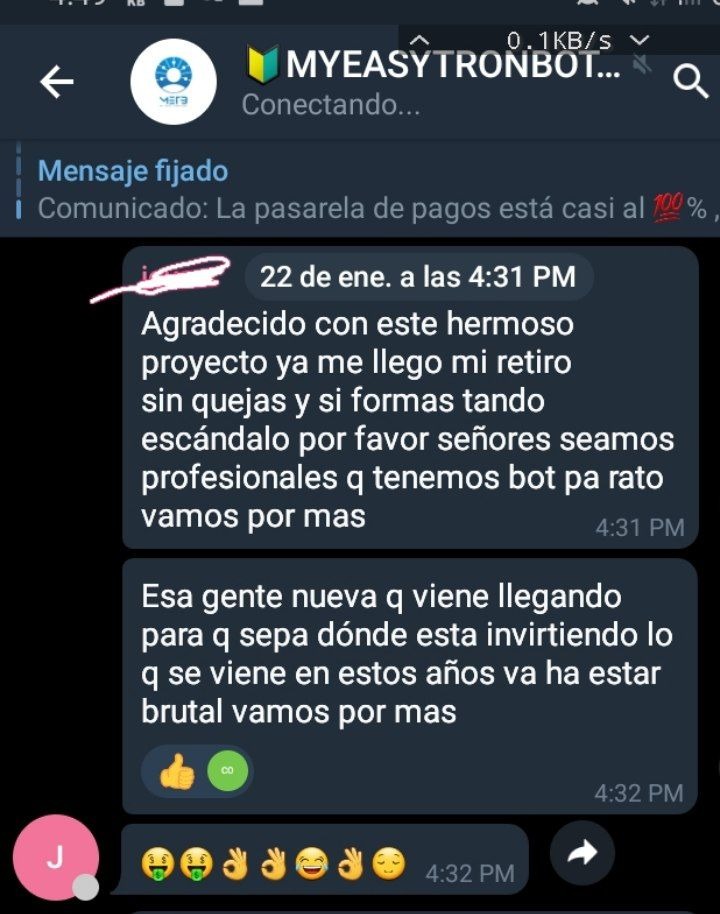Screen dimensions: 720x914
Task: Forward the emoji message with arrow button
Action: tap(582, 853)
